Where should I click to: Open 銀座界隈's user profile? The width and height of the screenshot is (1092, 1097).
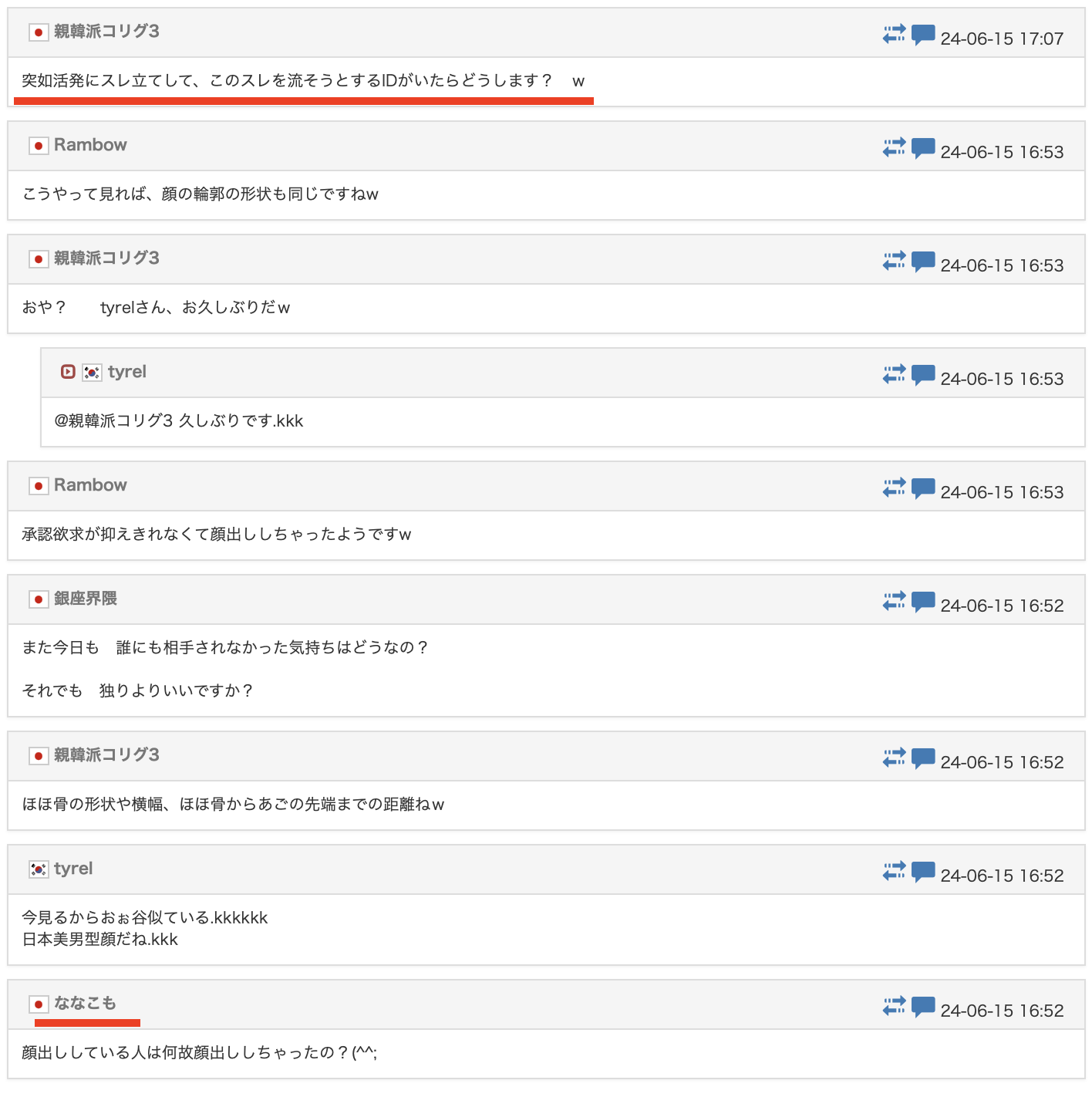[x=85, y=599]
